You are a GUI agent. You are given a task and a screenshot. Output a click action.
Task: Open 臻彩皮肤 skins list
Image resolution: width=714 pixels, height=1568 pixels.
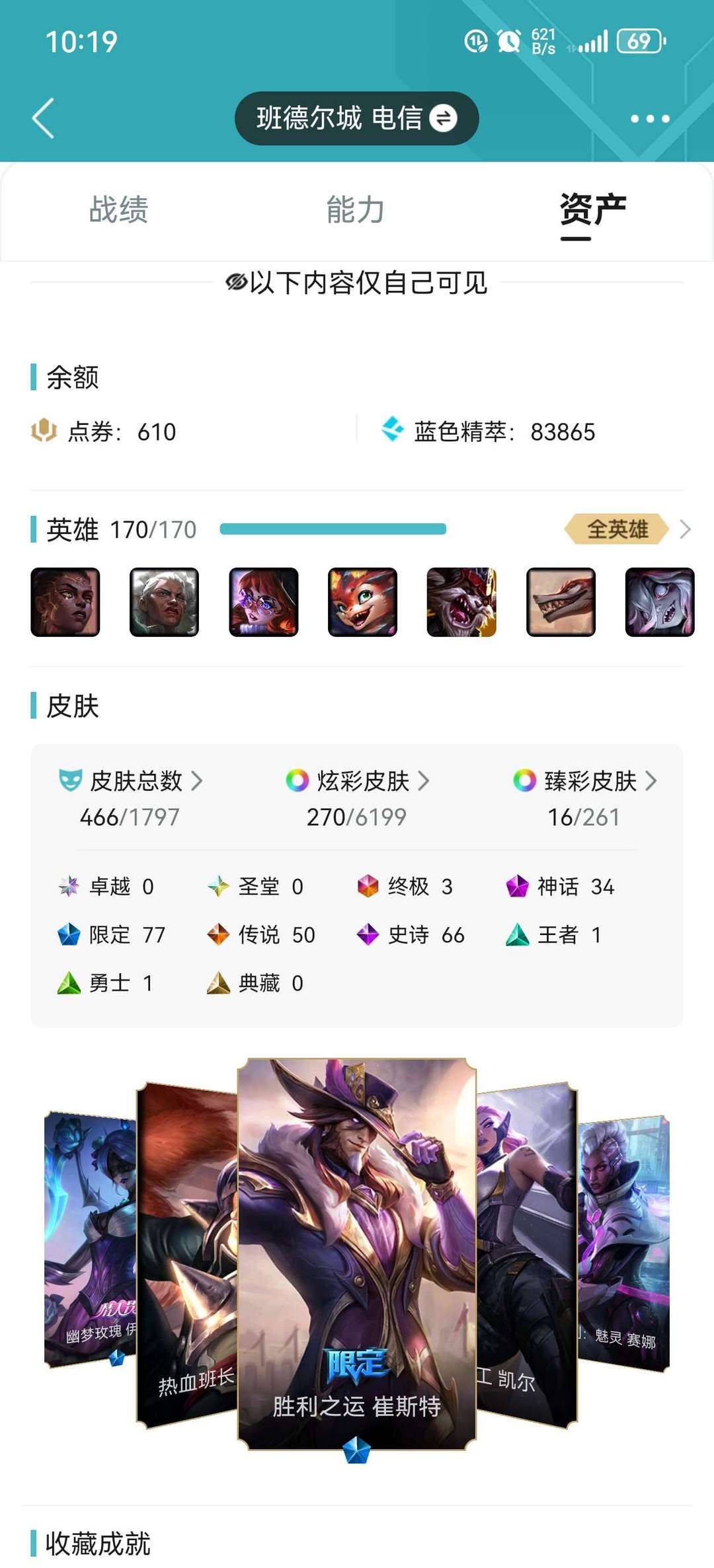tap(585, 781)
